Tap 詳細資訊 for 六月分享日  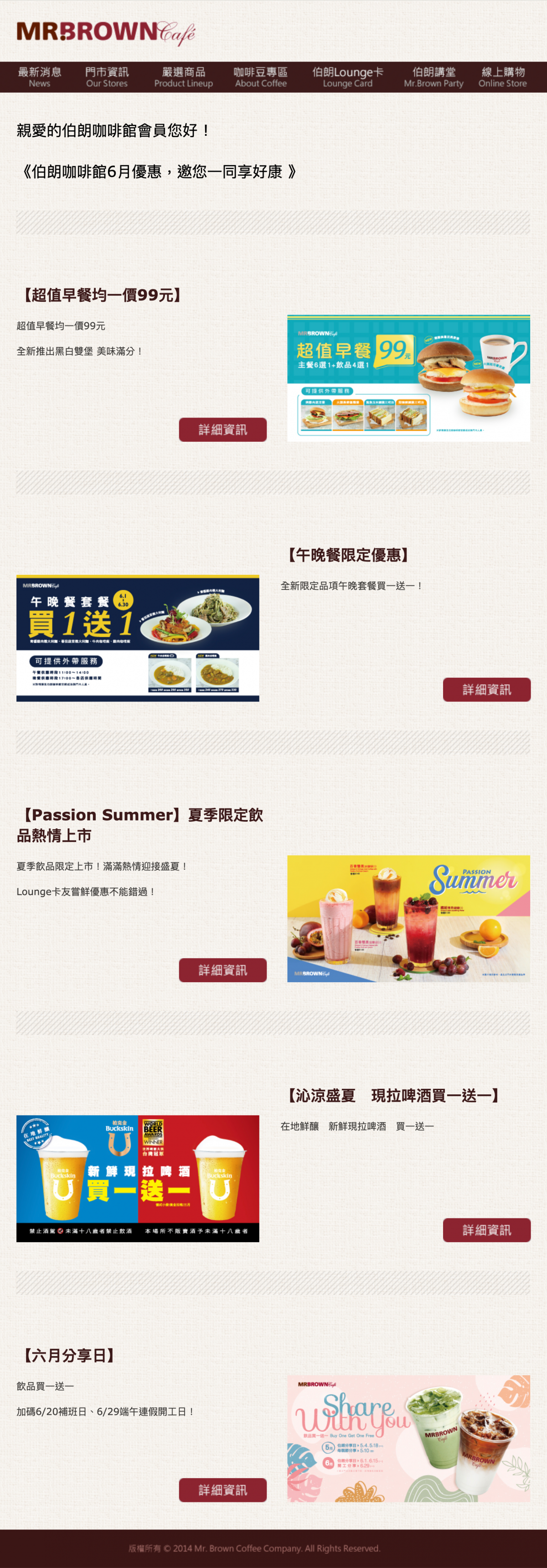[x=223, y=1490]
